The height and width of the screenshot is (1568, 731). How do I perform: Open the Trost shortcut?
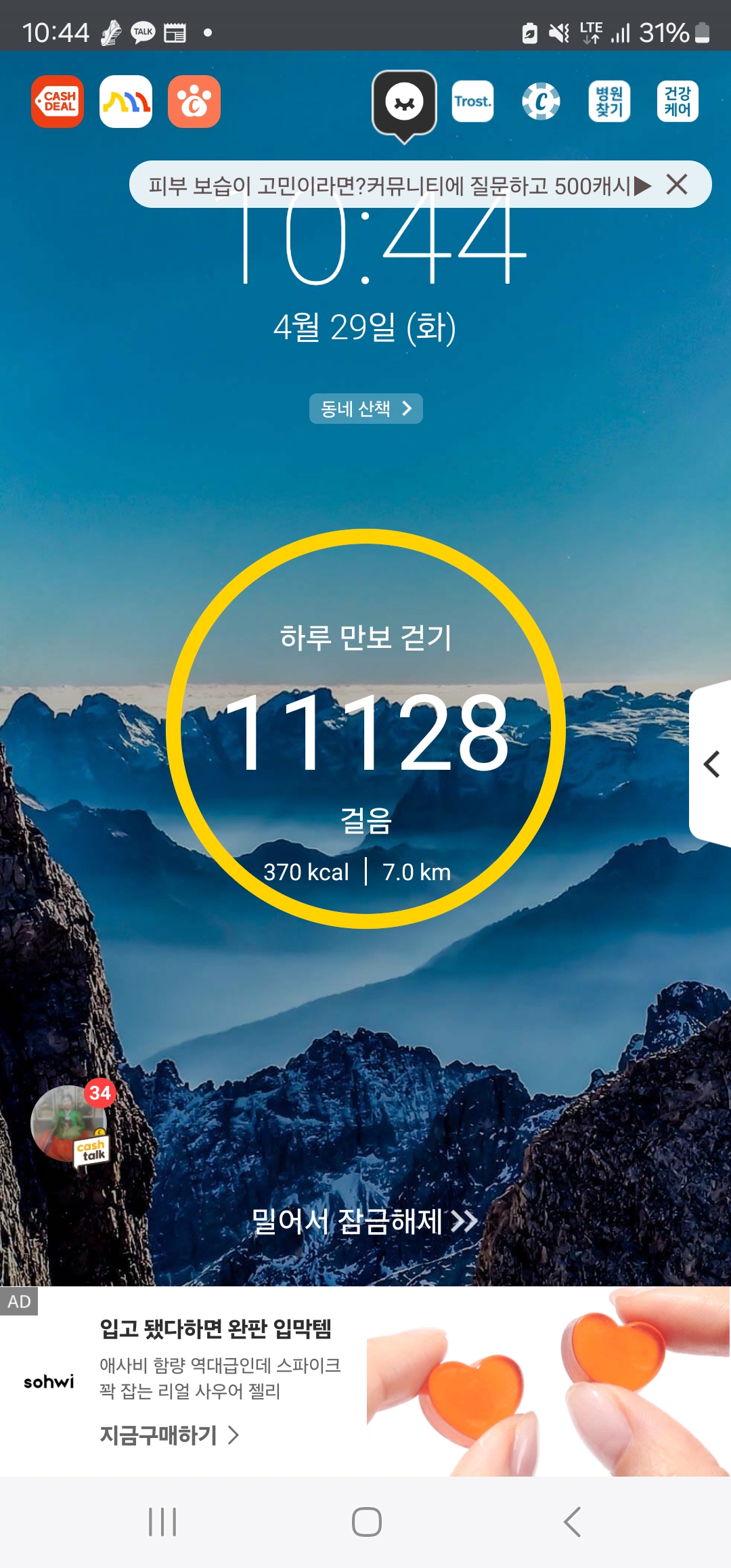(472, 102)
